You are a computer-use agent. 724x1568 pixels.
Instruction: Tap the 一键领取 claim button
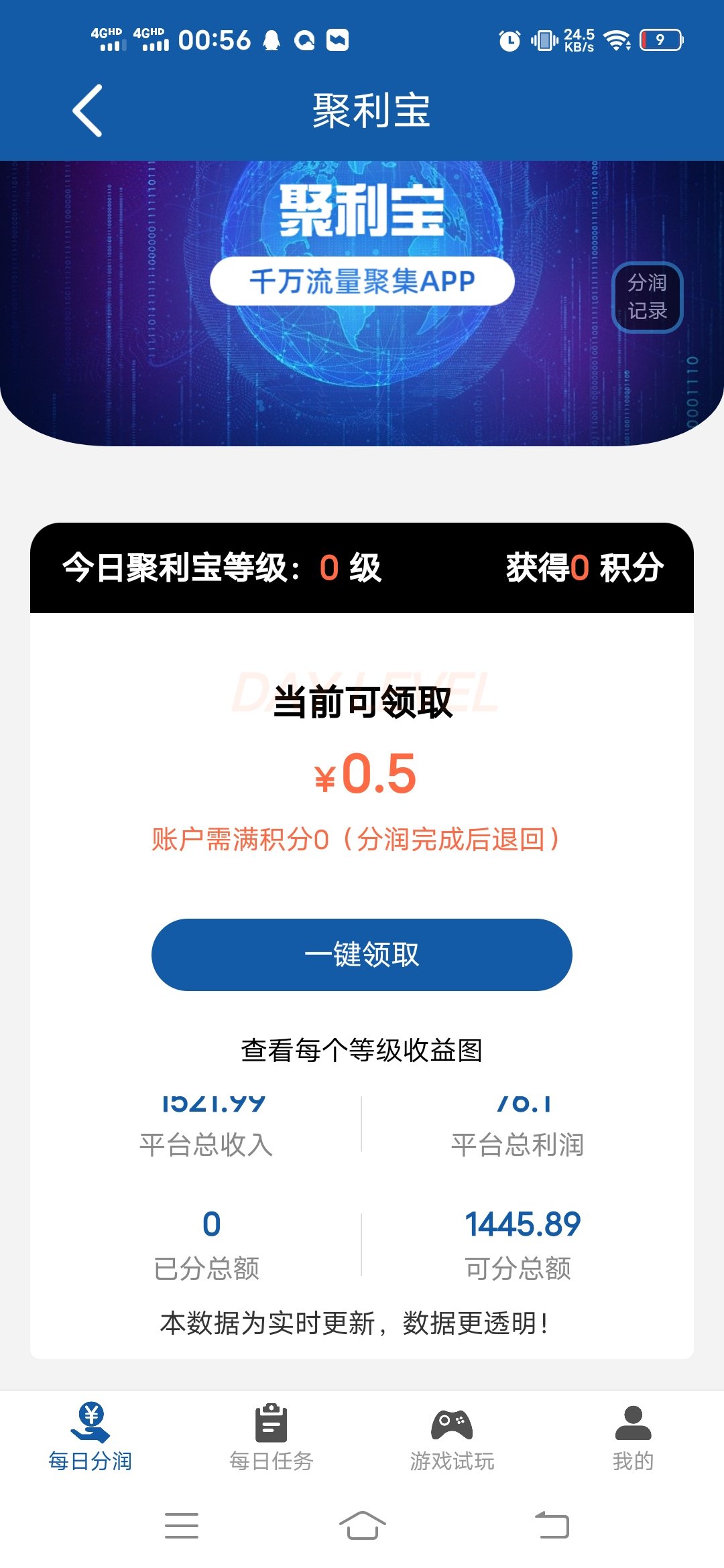pyautogui.click(x=362, y=954)
